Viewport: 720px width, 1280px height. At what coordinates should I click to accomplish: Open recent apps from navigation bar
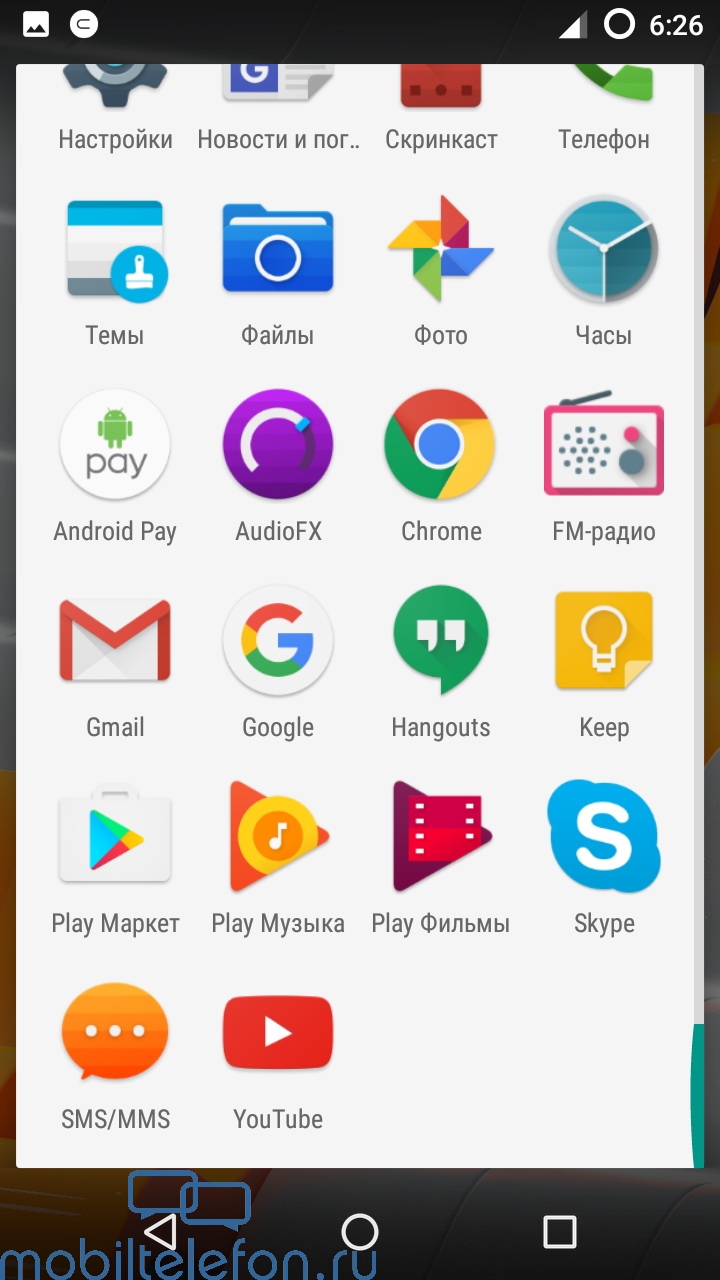coord(560,1231)
